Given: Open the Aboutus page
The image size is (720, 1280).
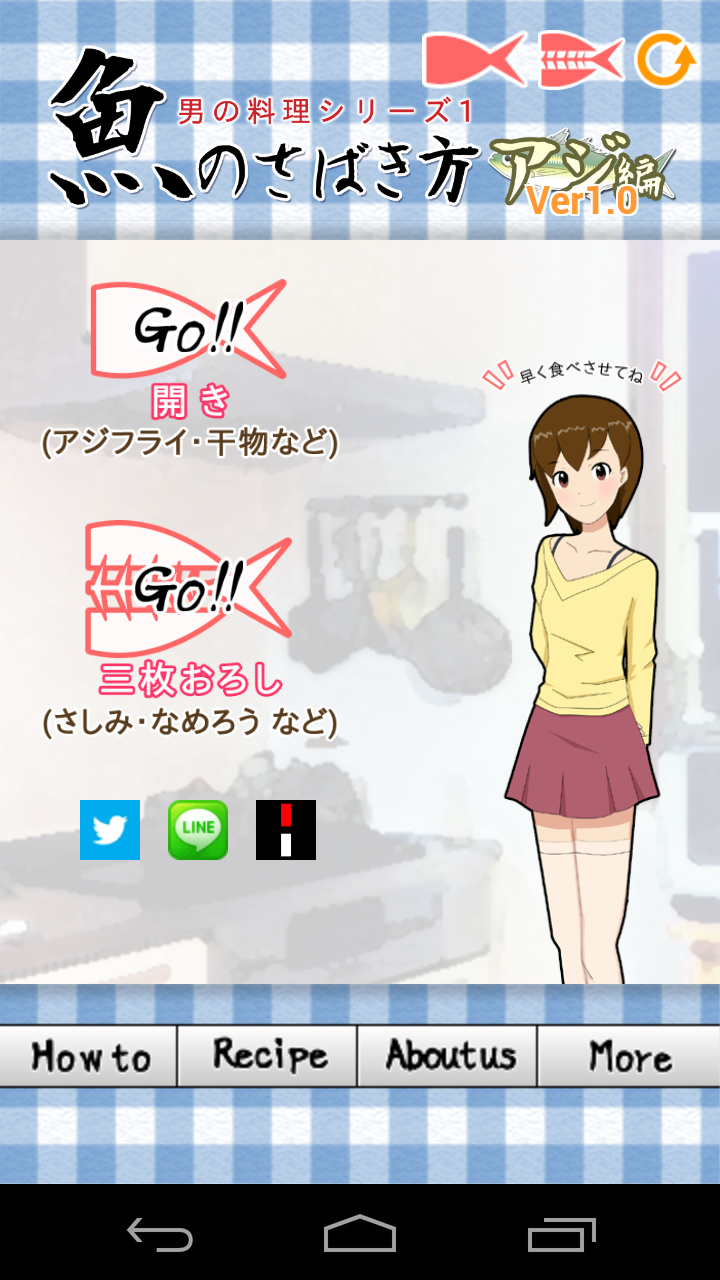Looking at the screenshot, I should coord(449,1056).
